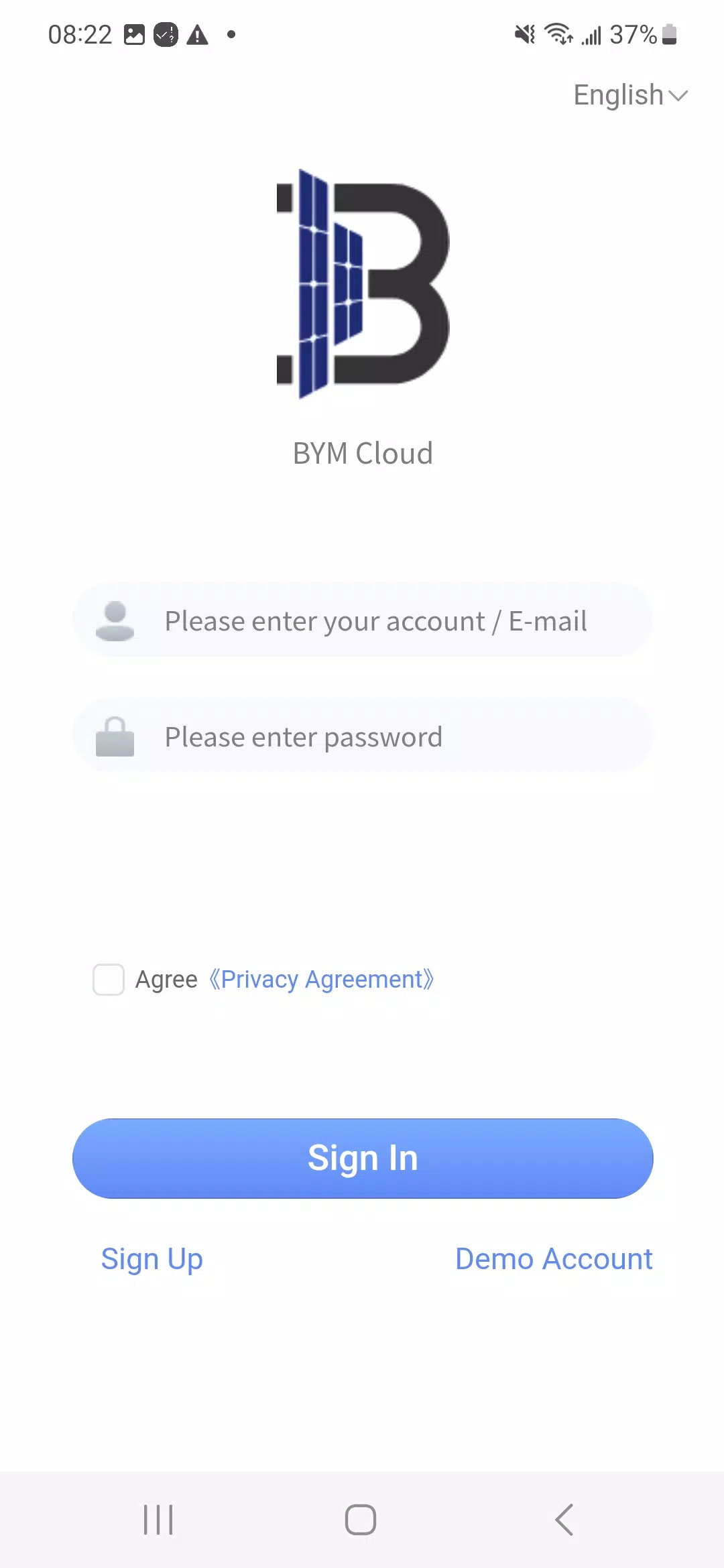Open the English language dropdown
The image size is (724, 1568).
coord(630,95)
